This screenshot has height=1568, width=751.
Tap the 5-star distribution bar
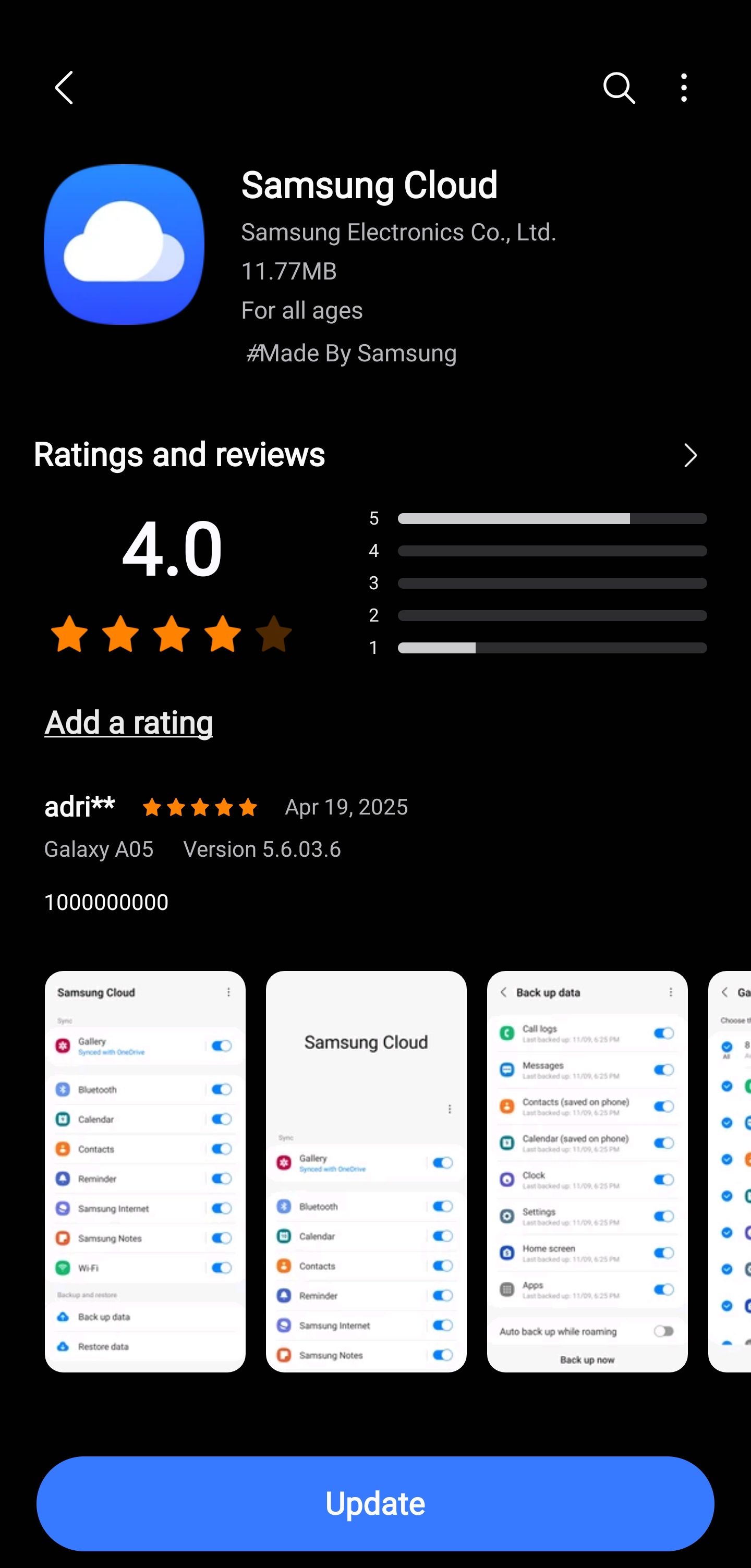552,518
